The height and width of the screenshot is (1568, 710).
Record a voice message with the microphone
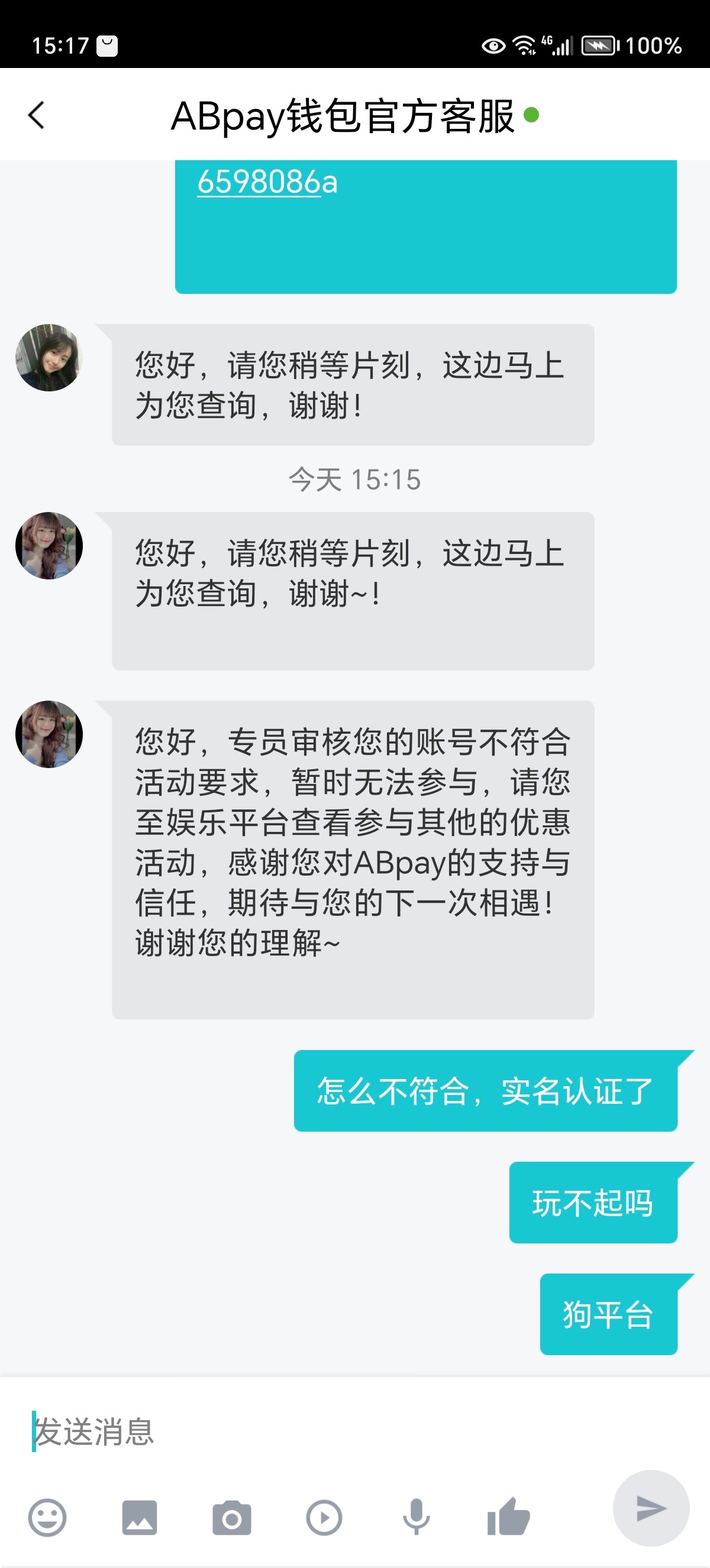click(417, 1517)
